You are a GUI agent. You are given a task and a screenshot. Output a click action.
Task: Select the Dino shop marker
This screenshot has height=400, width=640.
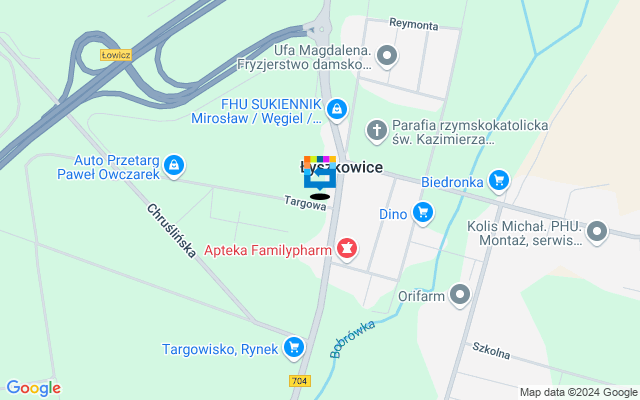click(423, 213)
